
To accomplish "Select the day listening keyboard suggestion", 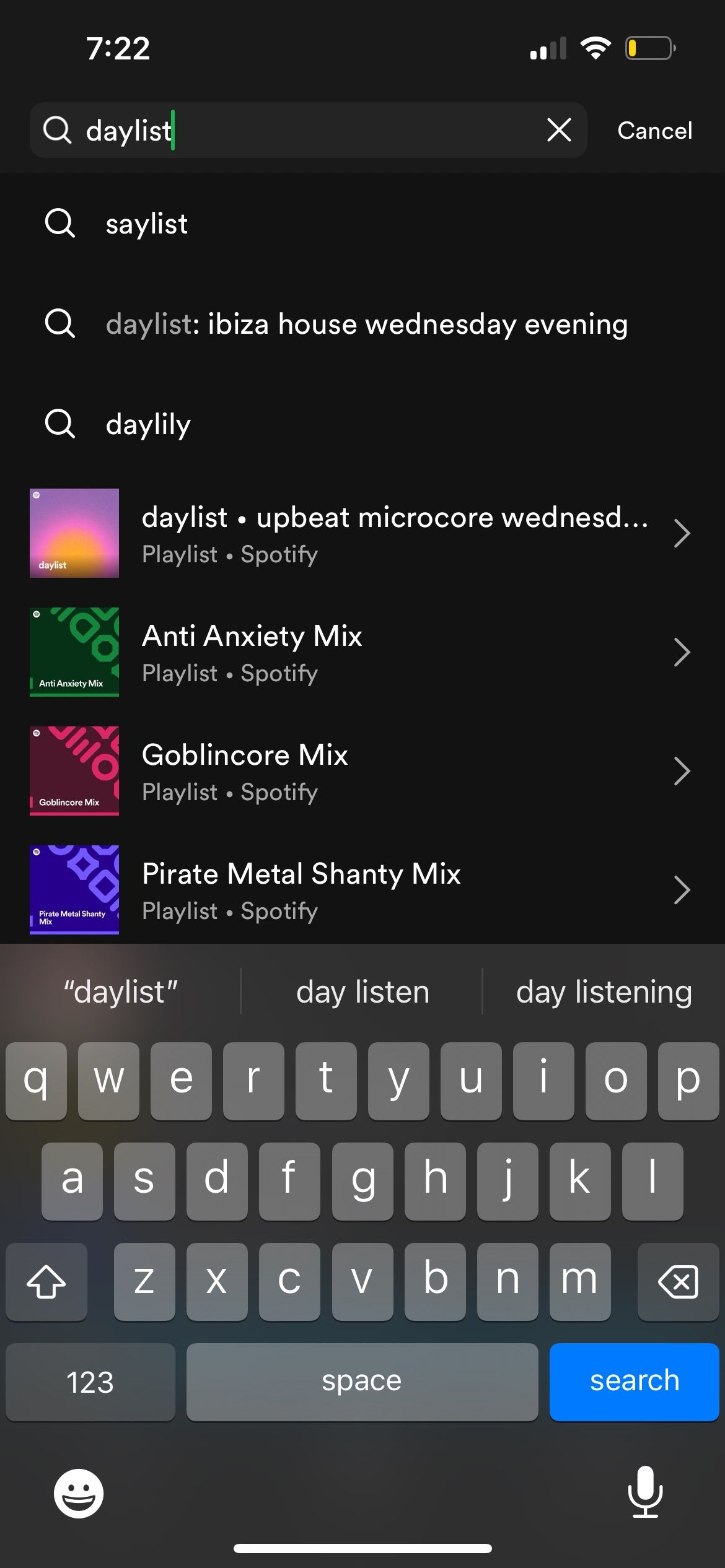I will [604, 991].
